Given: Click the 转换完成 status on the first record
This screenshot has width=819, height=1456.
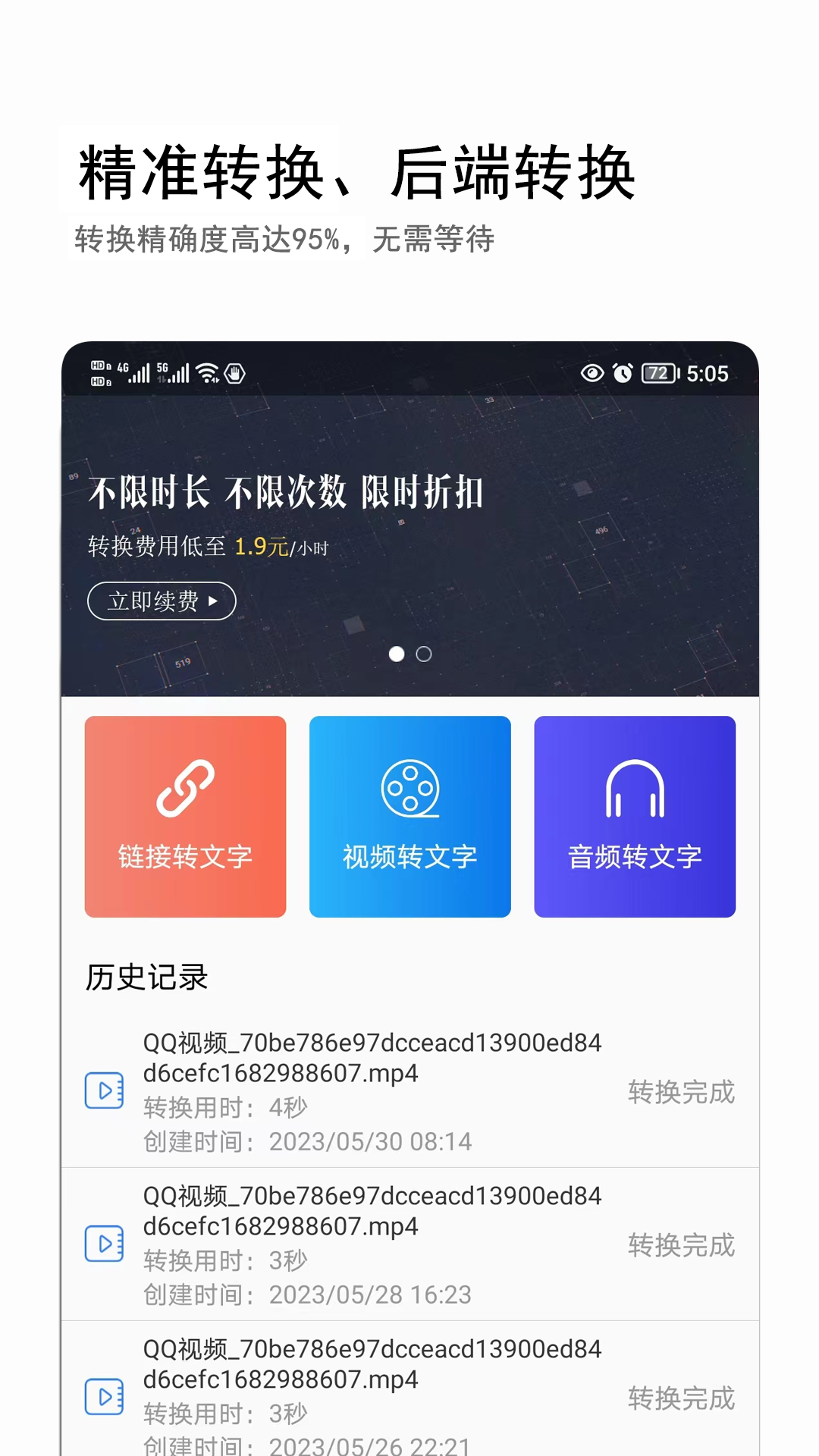Looking at the screenshot, I should click(x=680, y=1092).
